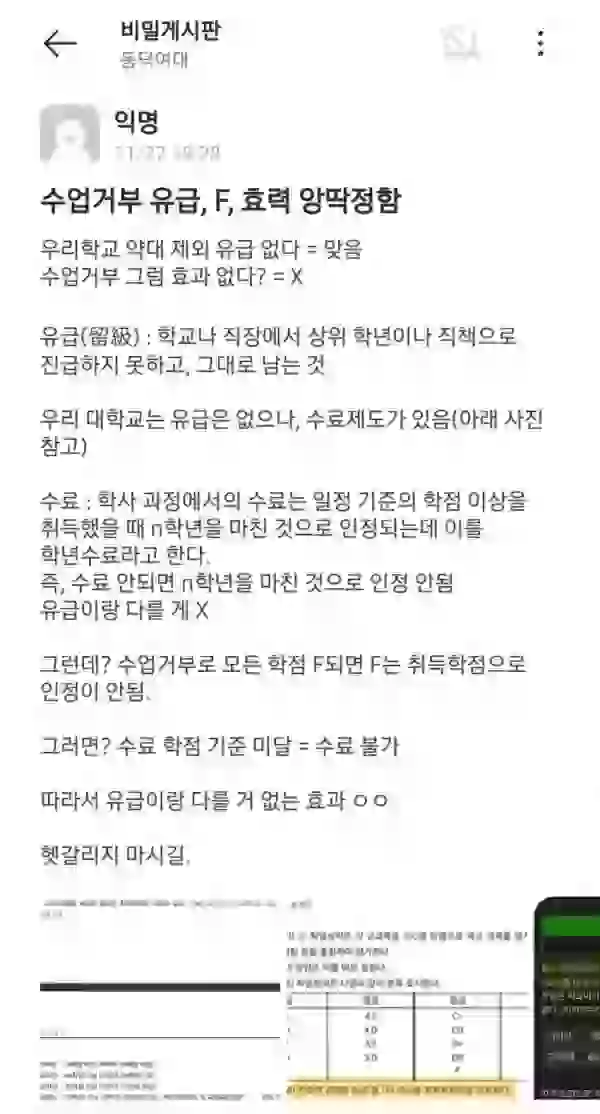Open the attached grade table image
This screenshot has height=1114, width=600.
click(408, 1013)
